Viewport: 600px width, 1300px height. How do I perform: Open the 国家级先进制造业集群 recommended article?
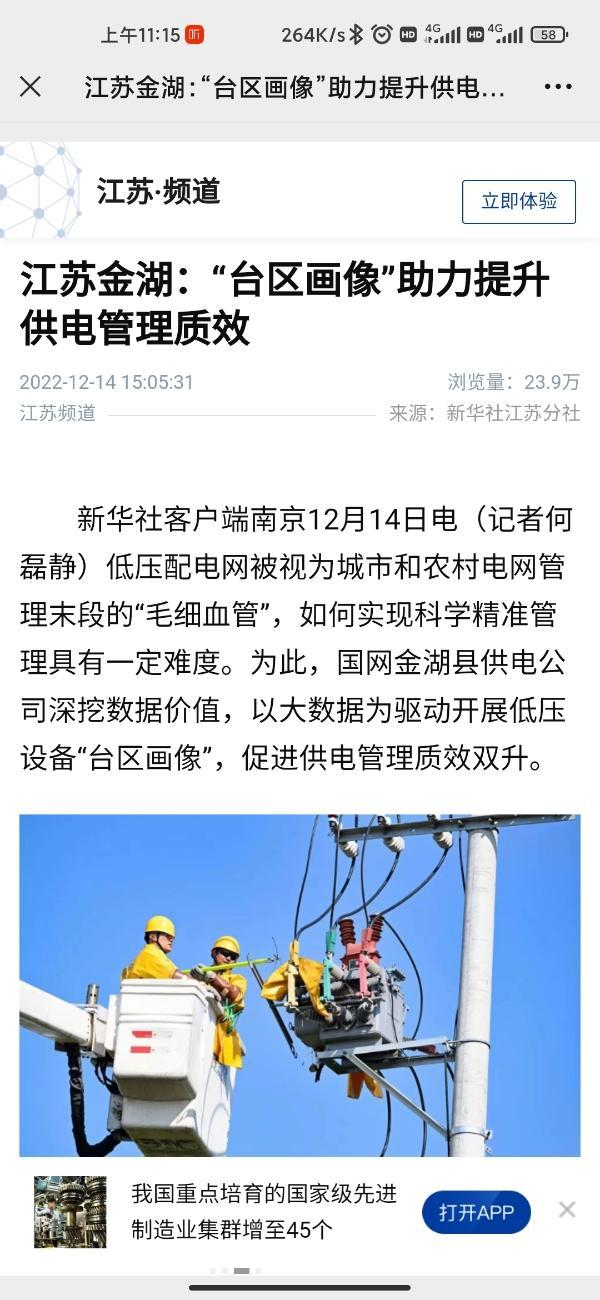coord(264,1211)
